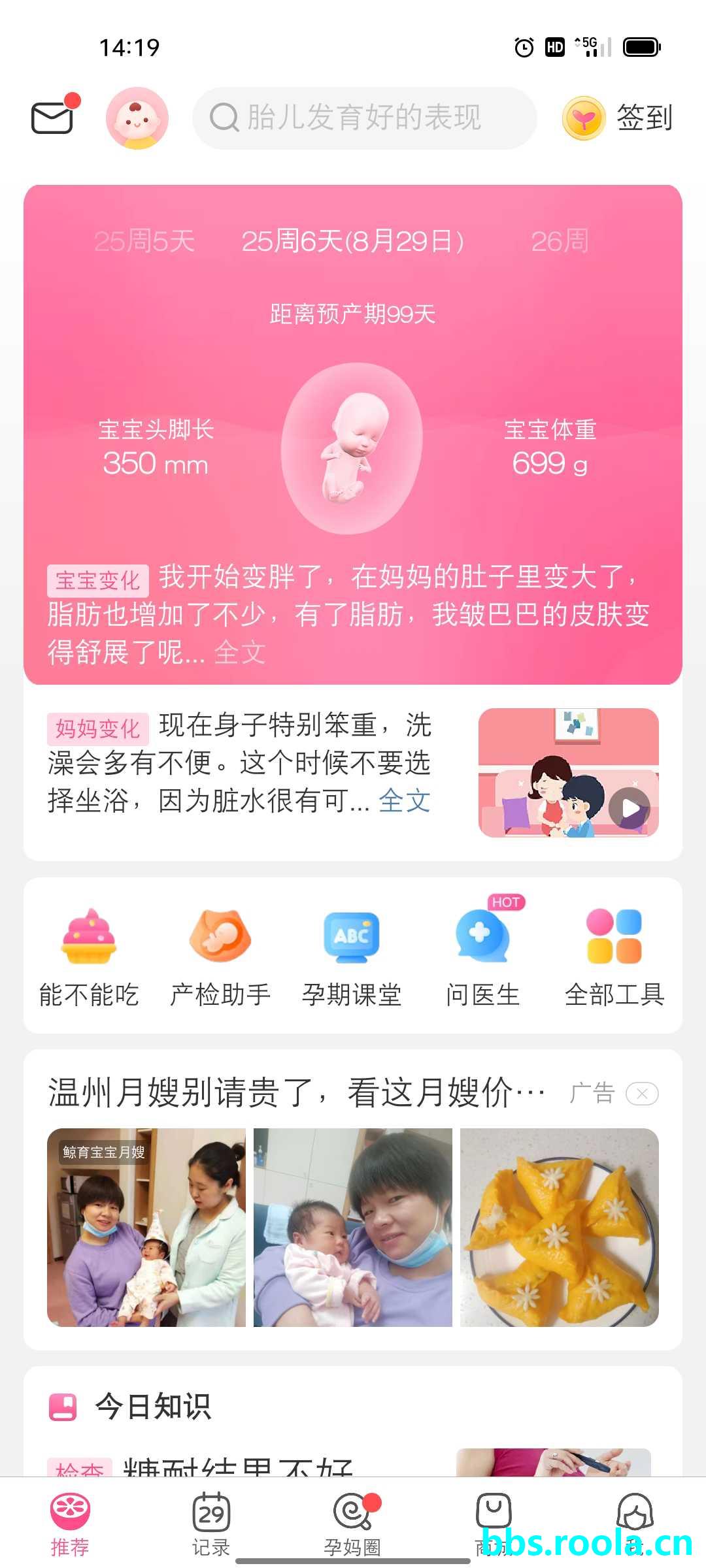Tap the search box 胎儿发育好的表现
The image size is (706, 1568).
364,118
